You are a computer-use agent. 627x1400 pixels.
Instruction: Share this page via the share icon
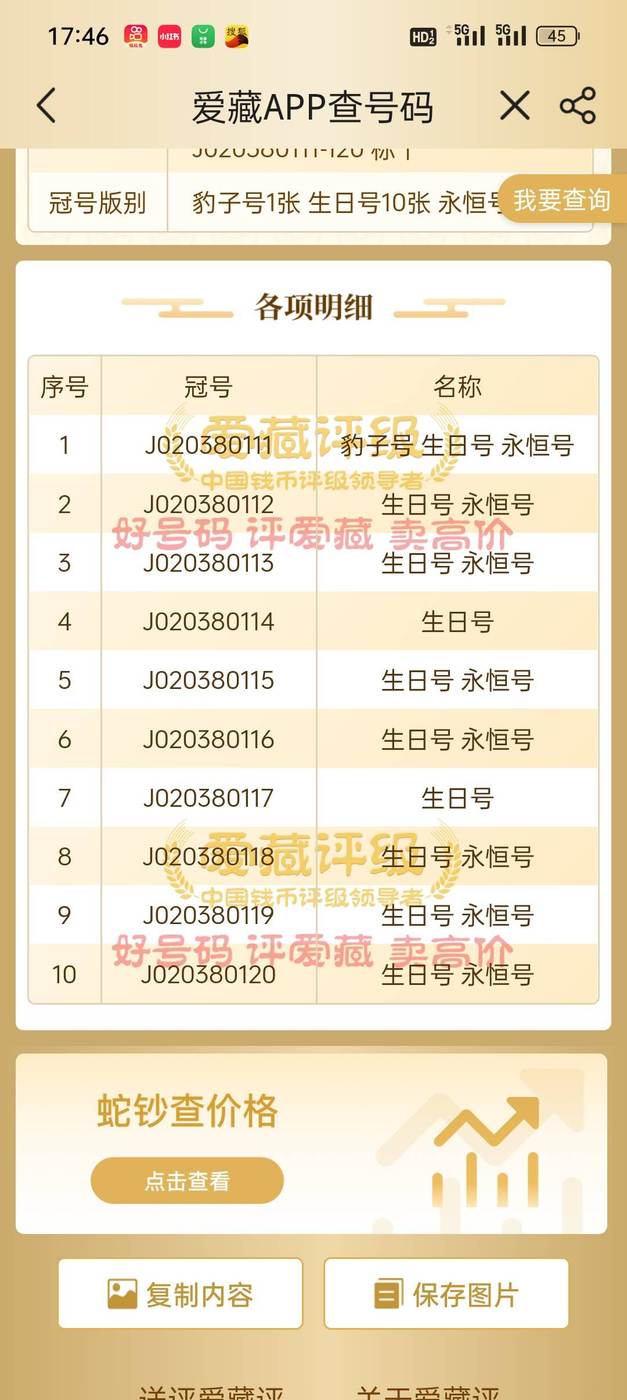pos(578,106)
